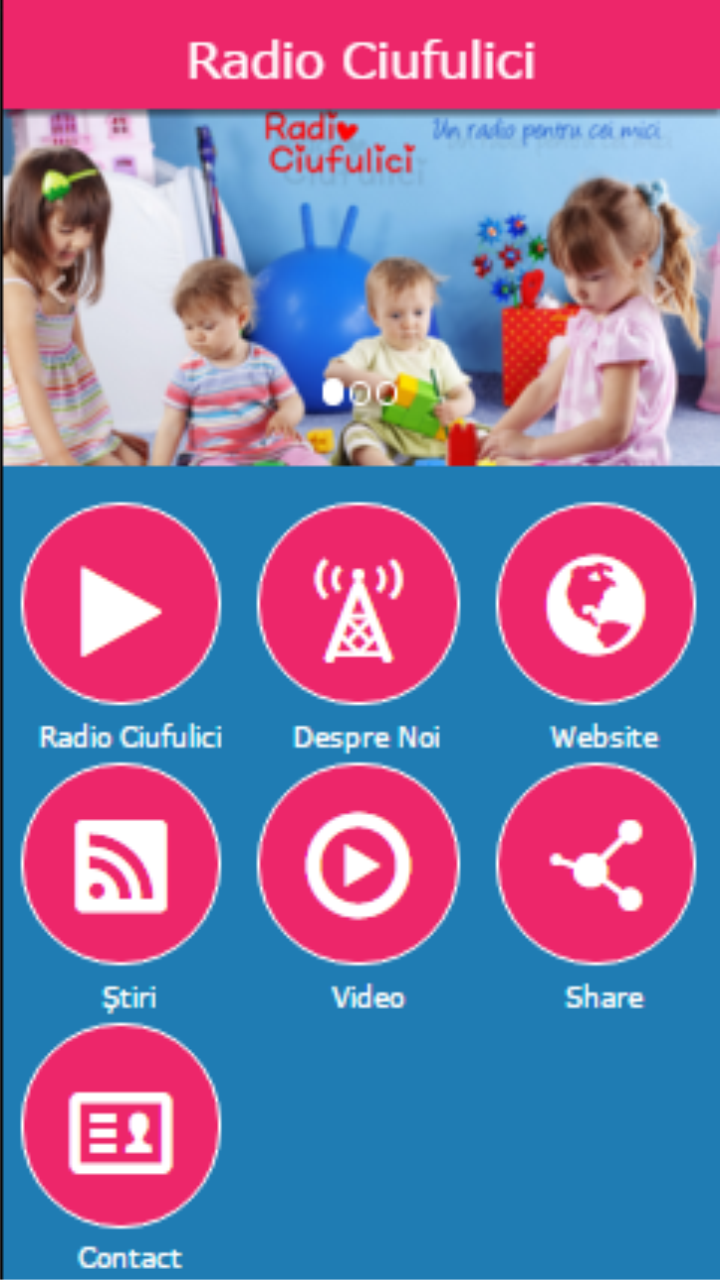Open the Contact page
The height and width of the screenshot is (1280, 720).
coord(121,1125)
